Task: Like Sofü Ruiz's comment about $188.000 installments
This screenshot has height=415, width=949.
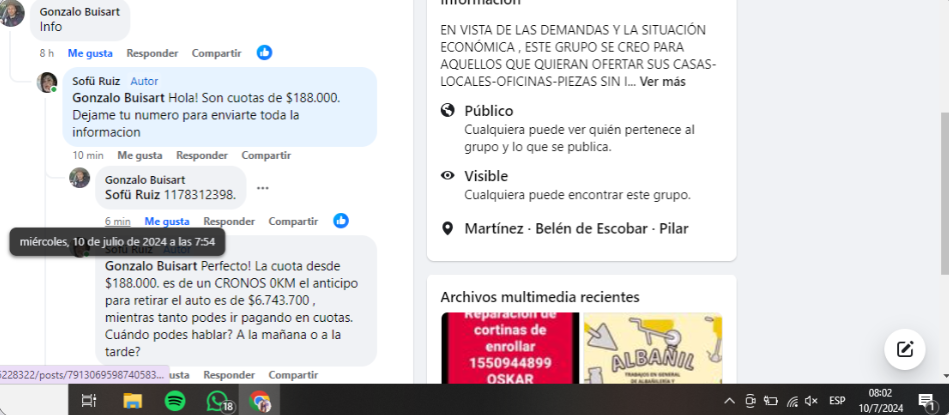Action: point(139,156)
